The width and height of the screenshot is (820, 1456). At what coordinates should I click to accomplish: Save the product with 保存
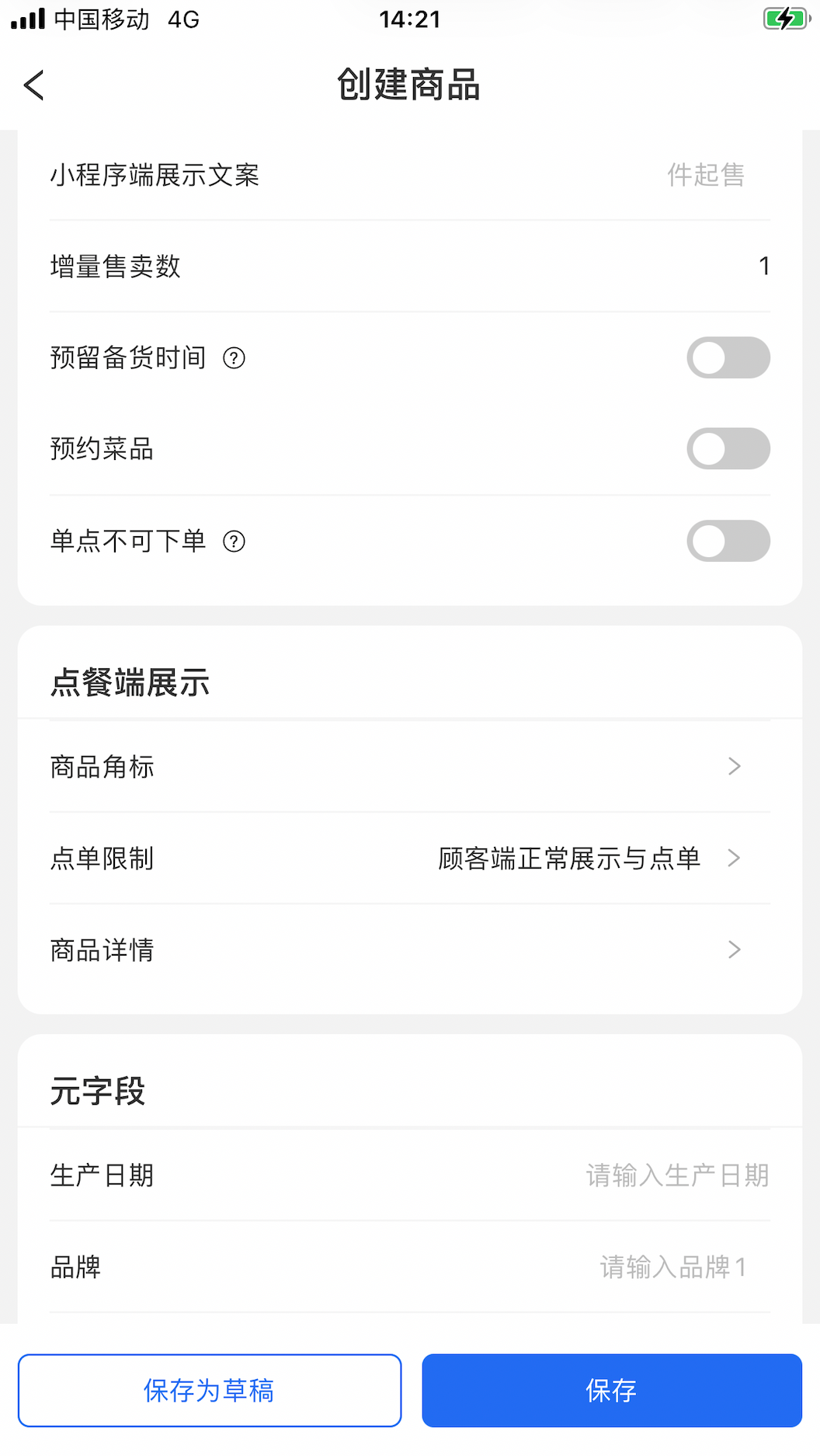[611, 1390]
